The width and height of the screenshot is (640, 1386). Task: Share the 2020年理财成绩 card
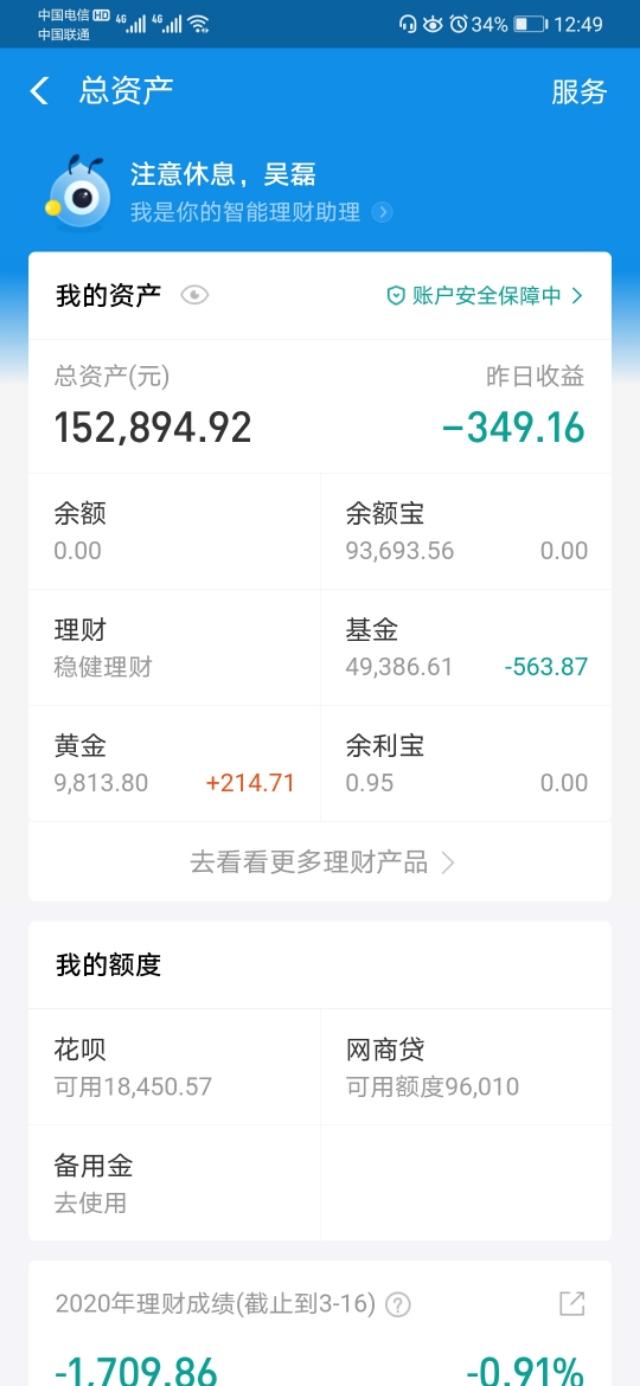click(x=571, y=1303)
